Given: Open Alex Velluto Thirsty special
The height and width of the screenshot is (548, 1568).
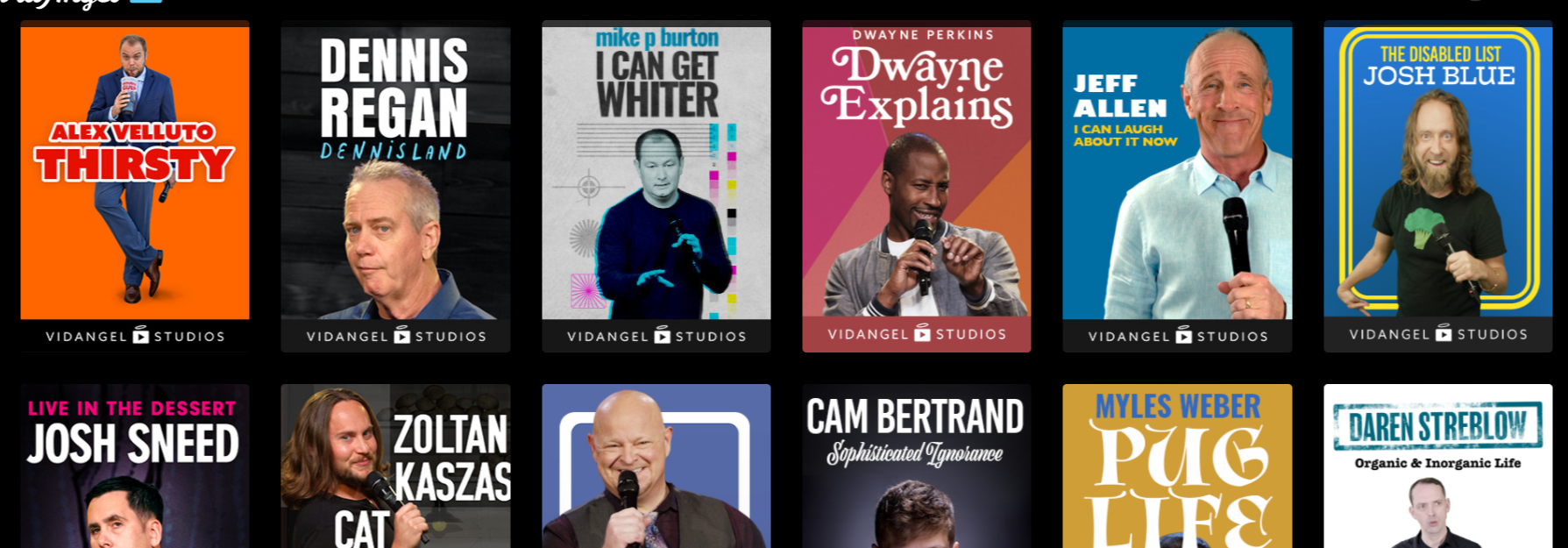Looking at the screenshot, I should coord(134,184).
